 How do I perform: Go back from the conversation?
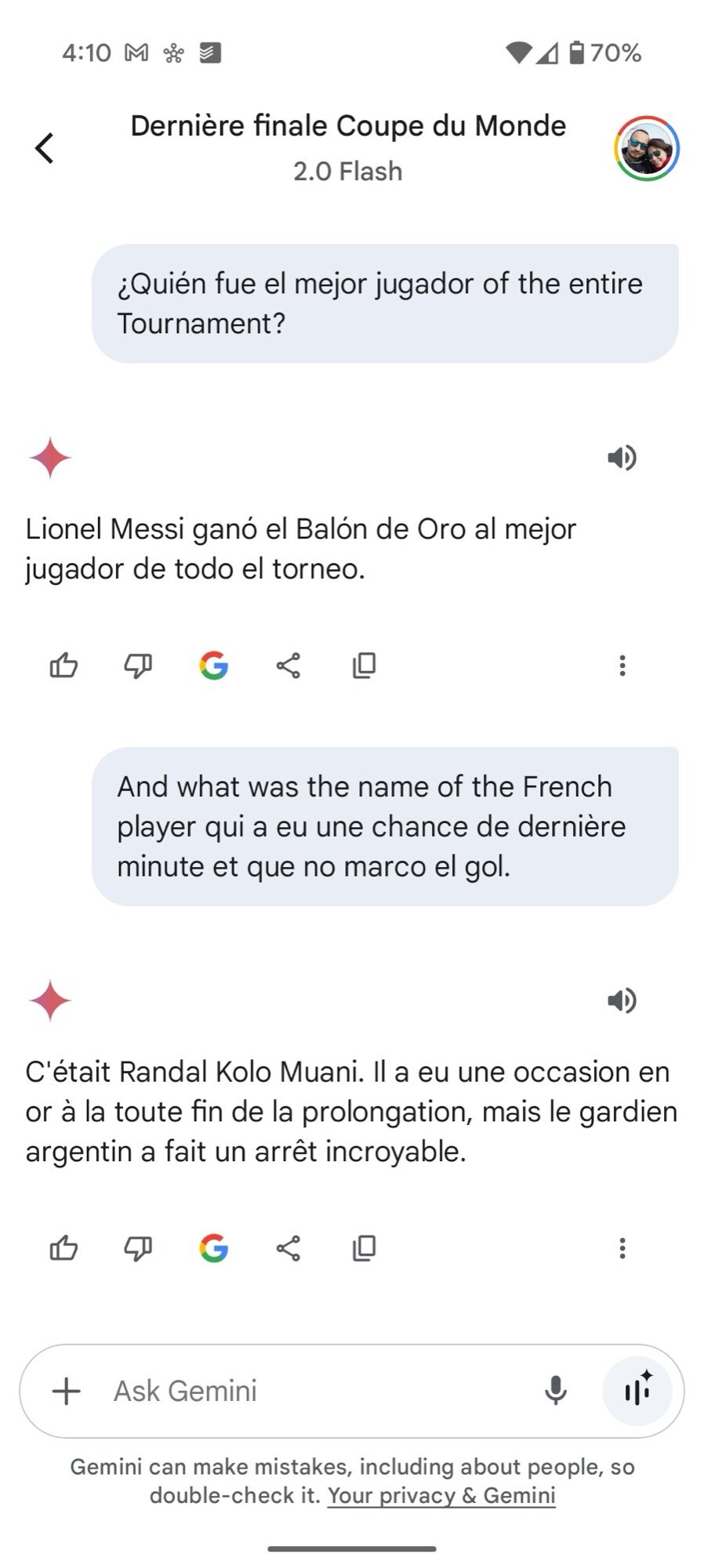45,147
